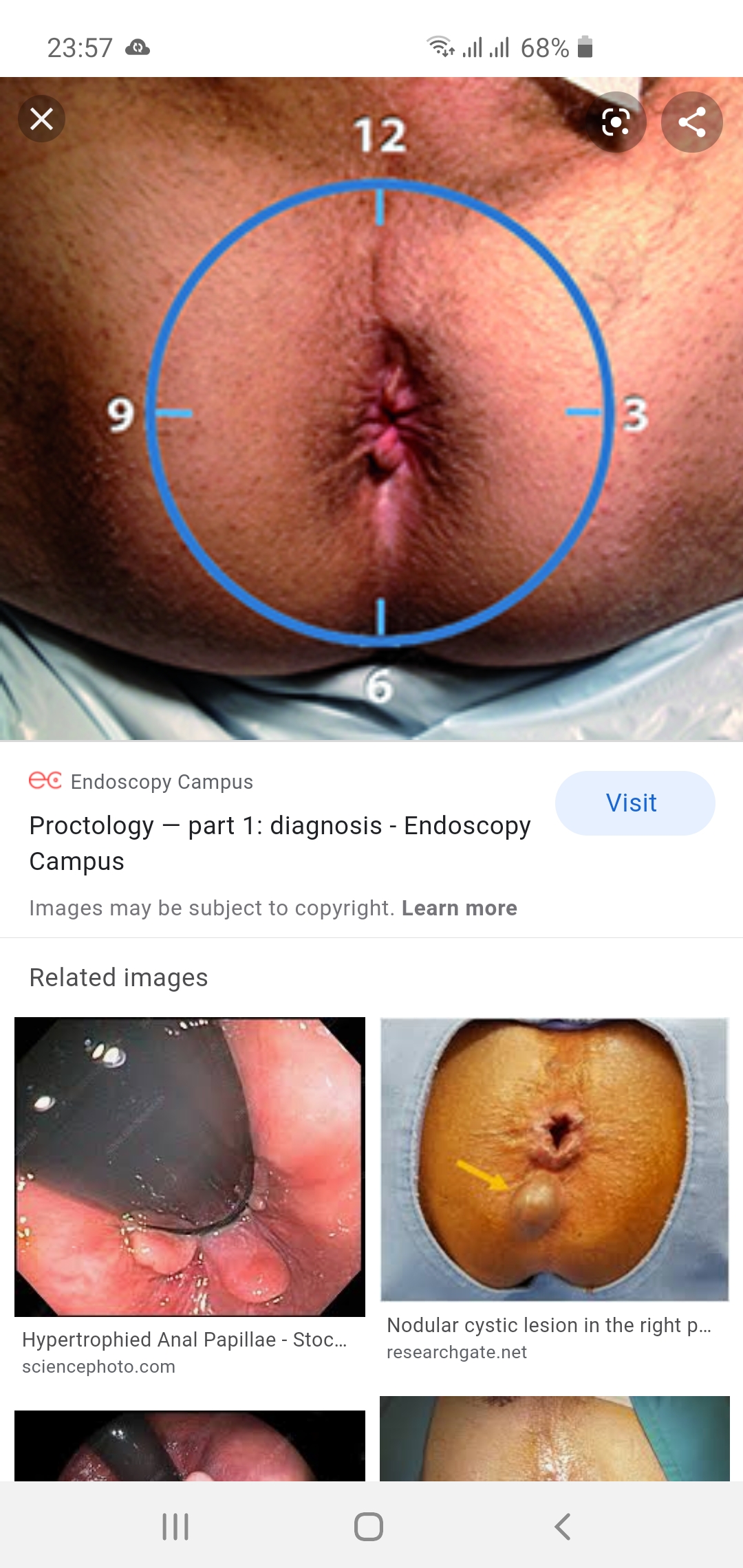
Task: Go back using system navigation
Action: tap(563, 1526)
